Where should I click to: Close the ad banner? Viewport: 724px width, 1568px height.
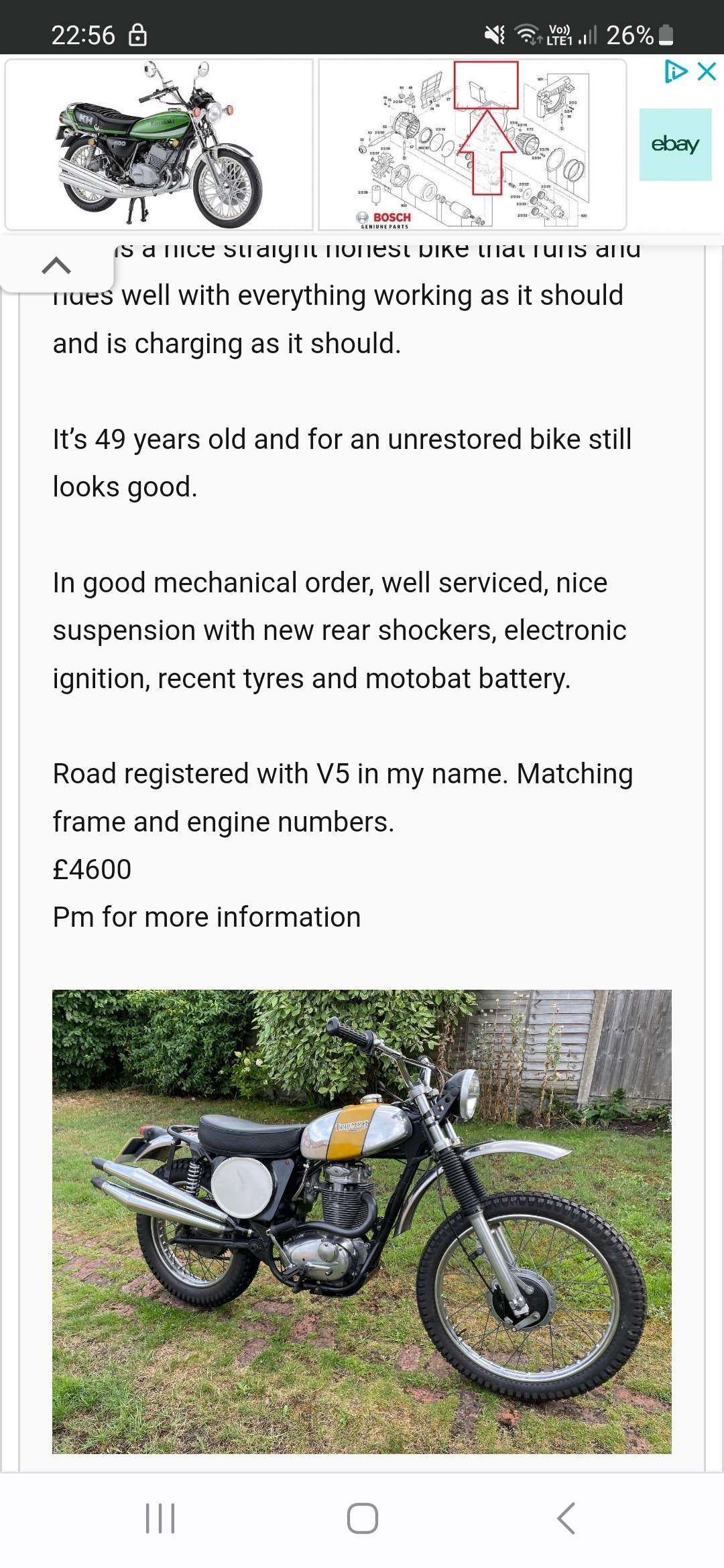[707, 71]
